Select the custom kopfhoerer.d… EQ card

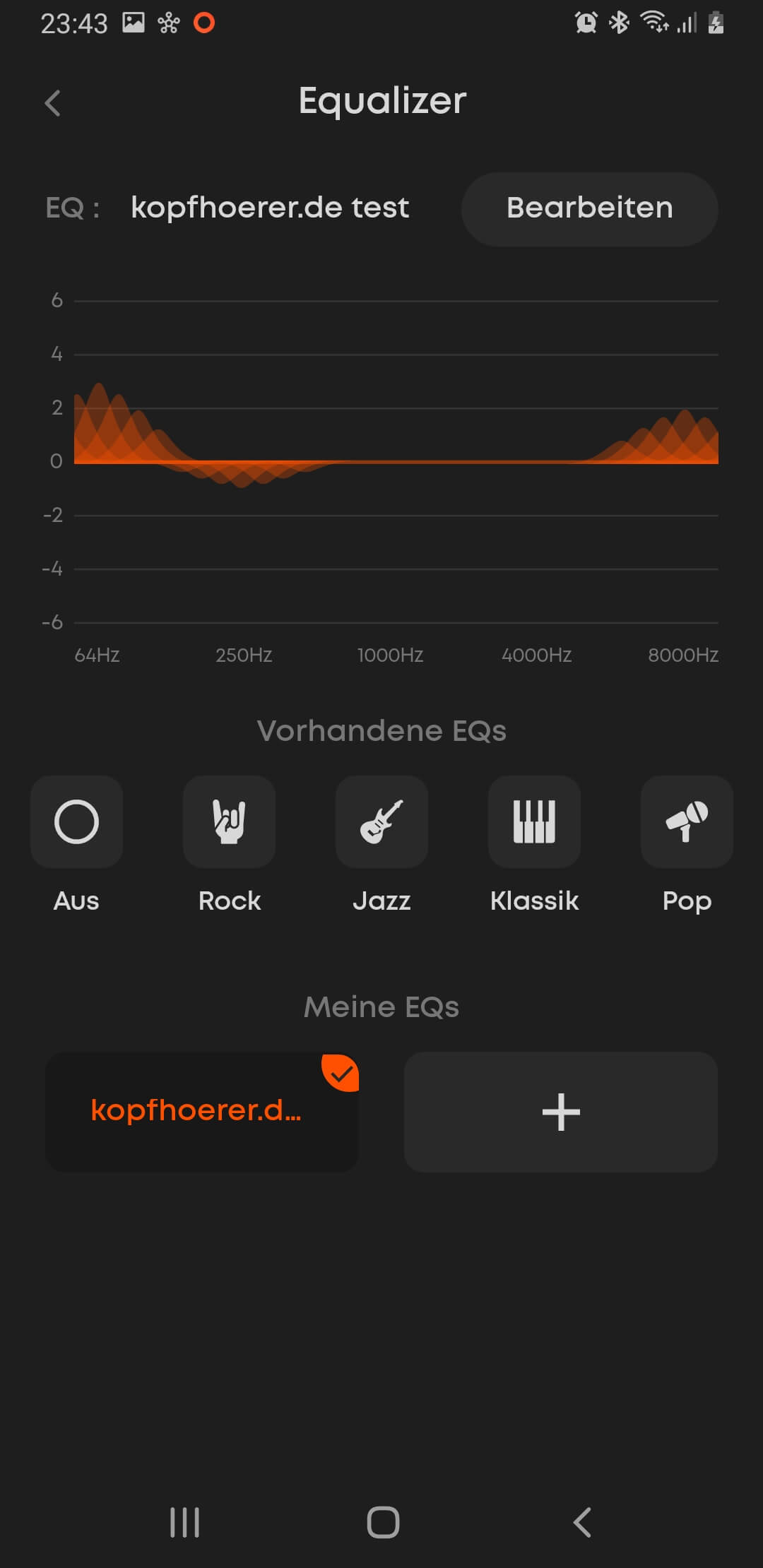[201, 1112]
